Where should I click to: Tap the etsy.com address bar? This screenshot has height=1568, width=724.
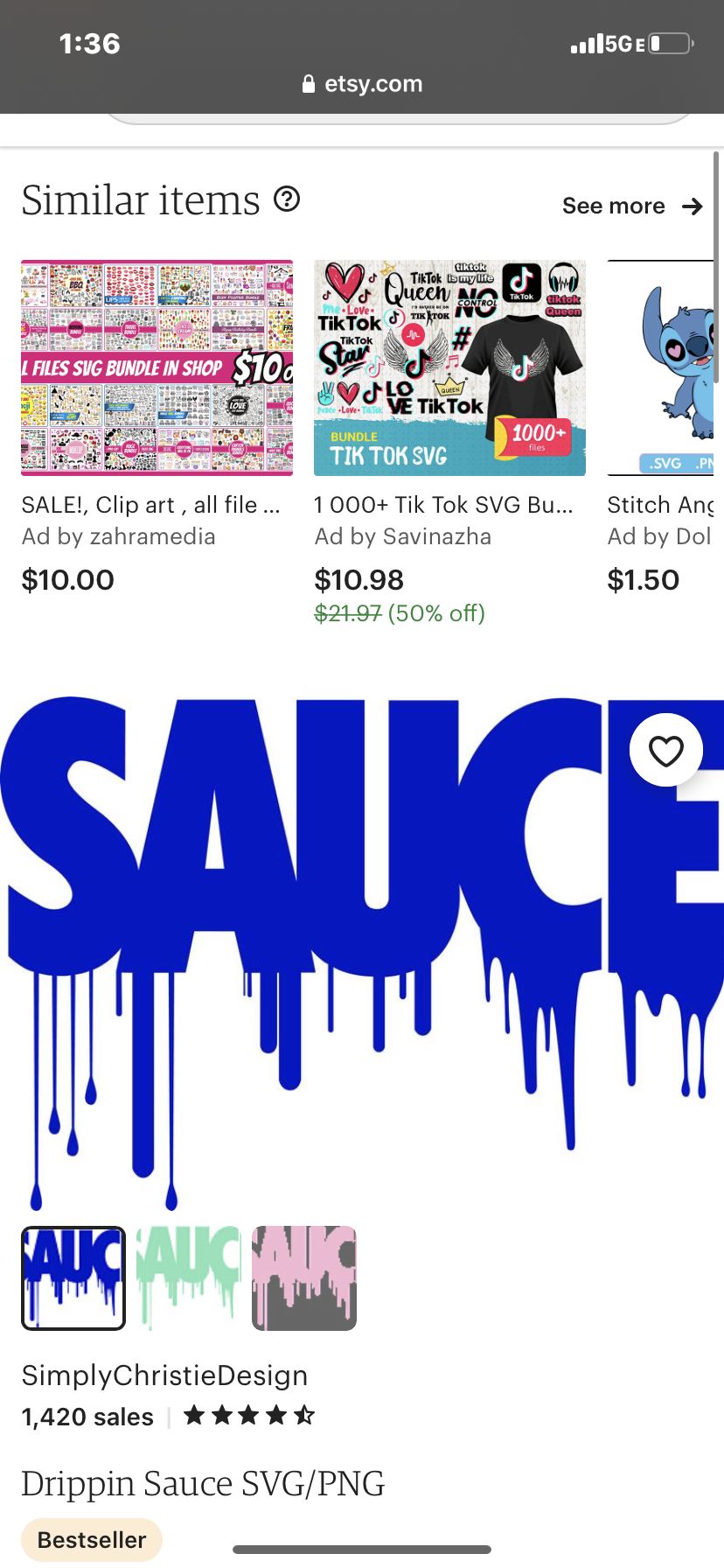click(362, 84)
